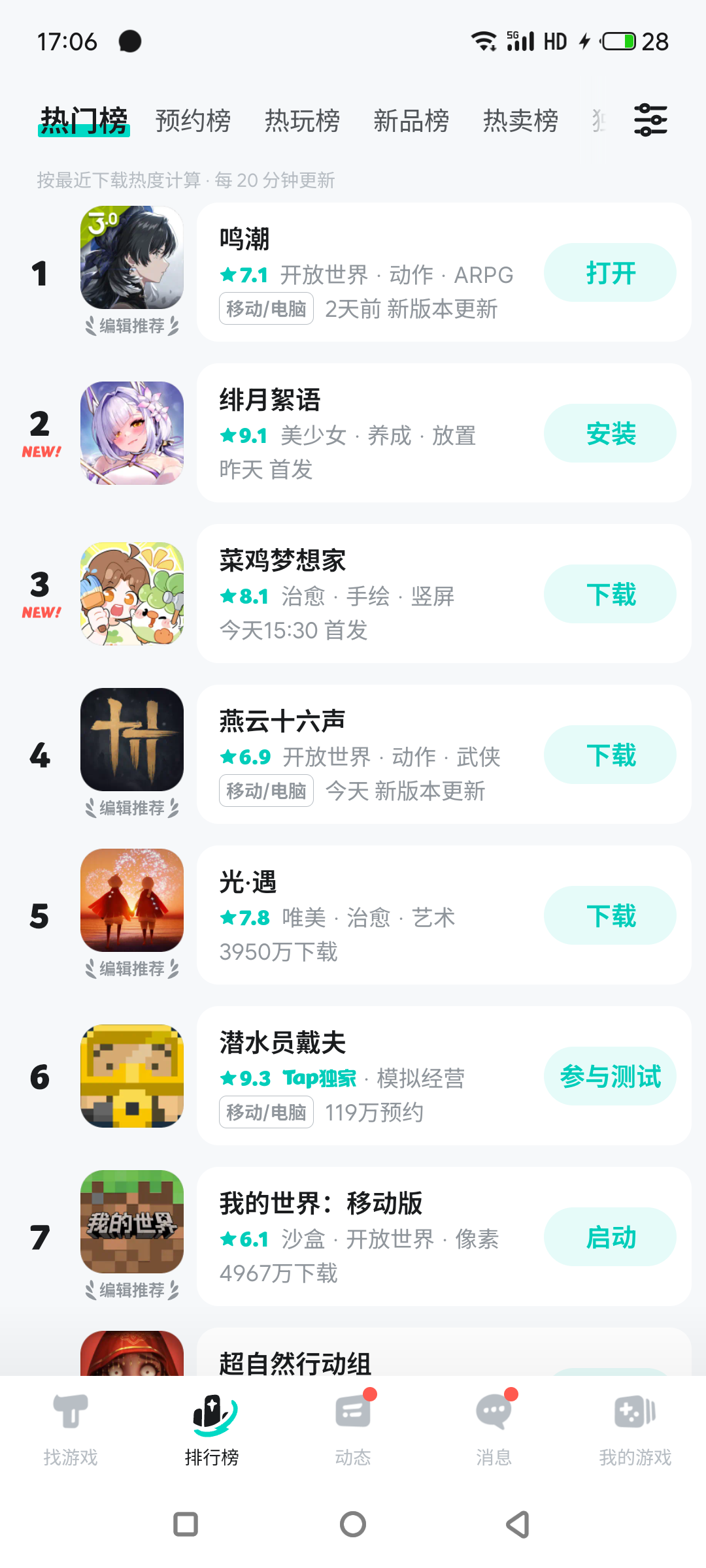The image size is (706, 1568).
Task: Switch to the 预约榜 tab
Action: pyautogui.click(x=193, y=121)
